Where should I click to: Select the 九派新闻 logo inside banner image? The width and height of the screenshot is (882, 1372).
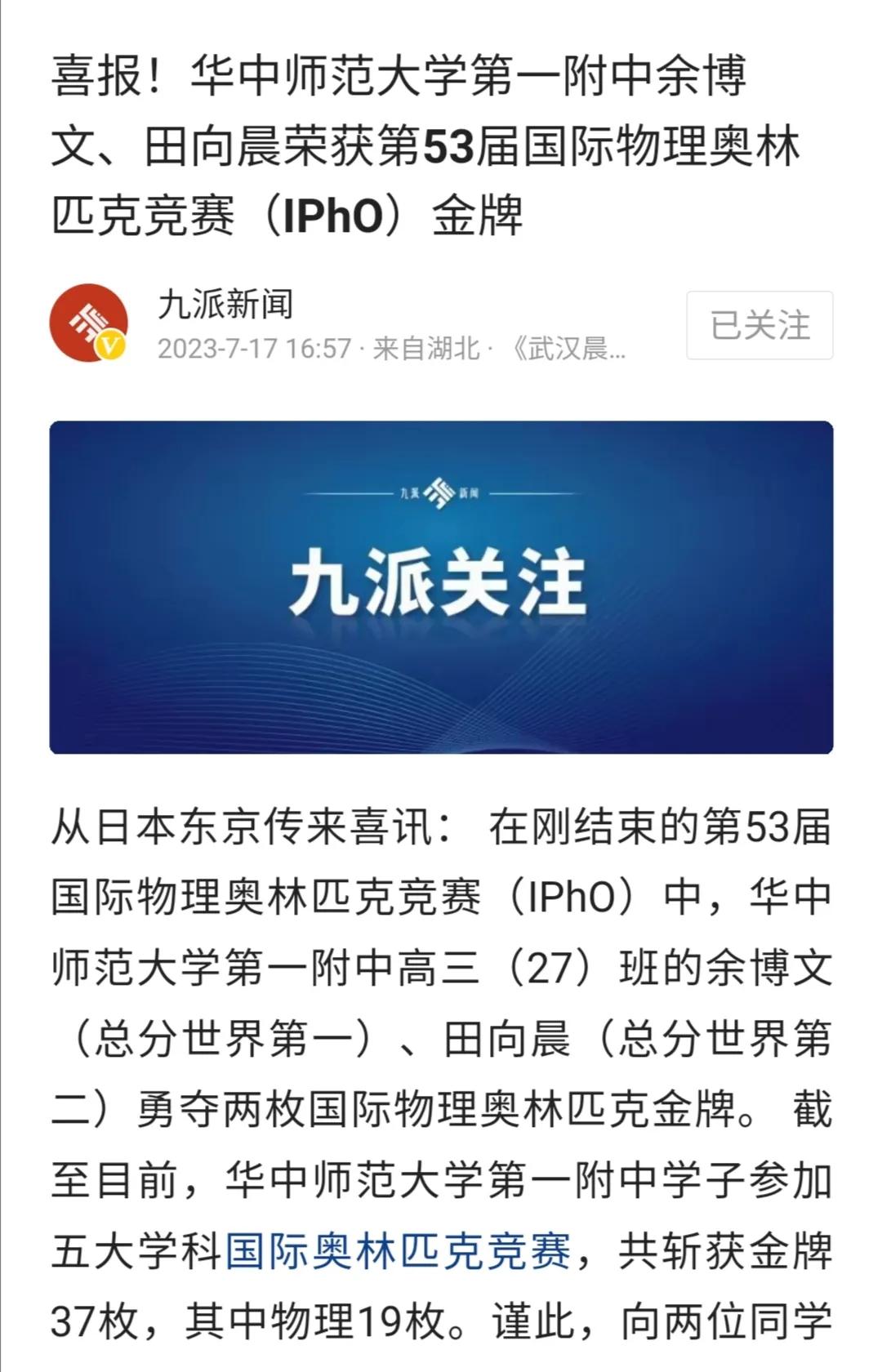(439, 492)
